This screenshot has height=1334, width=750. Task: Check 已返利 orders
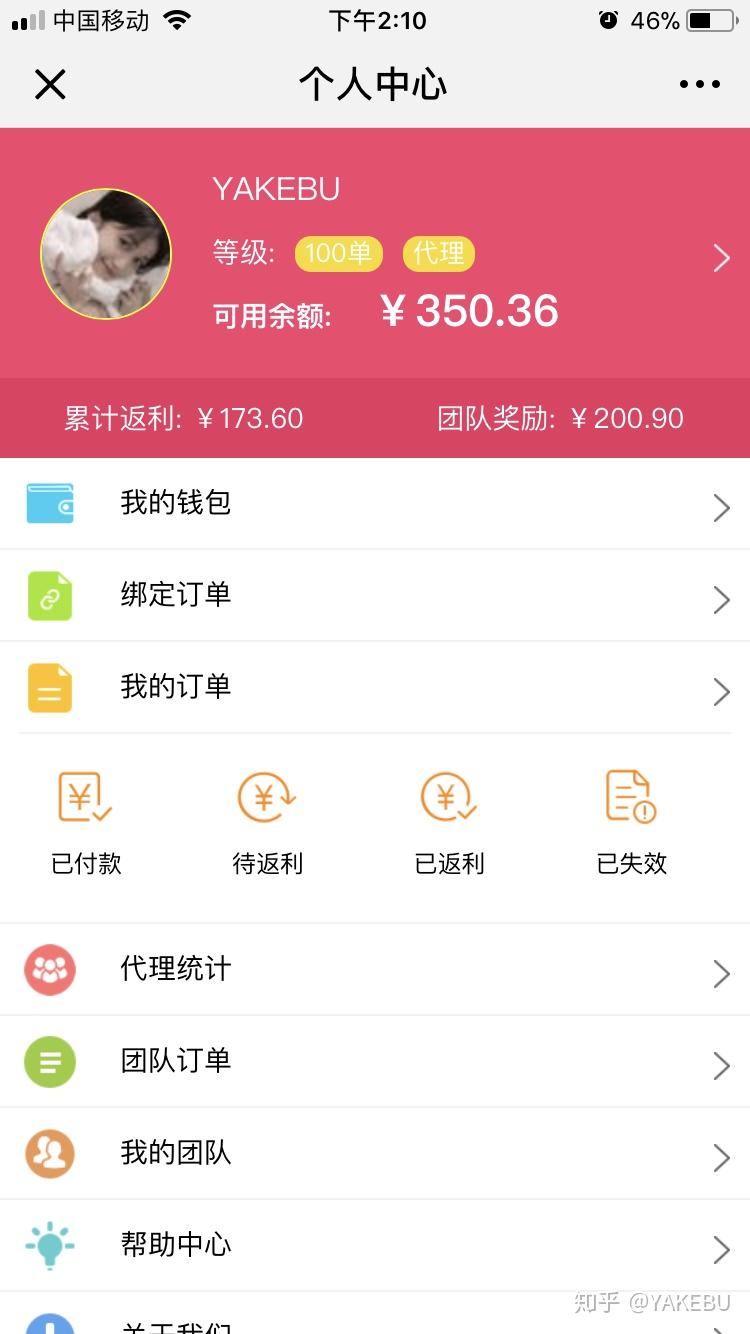(x=449, y=822)
